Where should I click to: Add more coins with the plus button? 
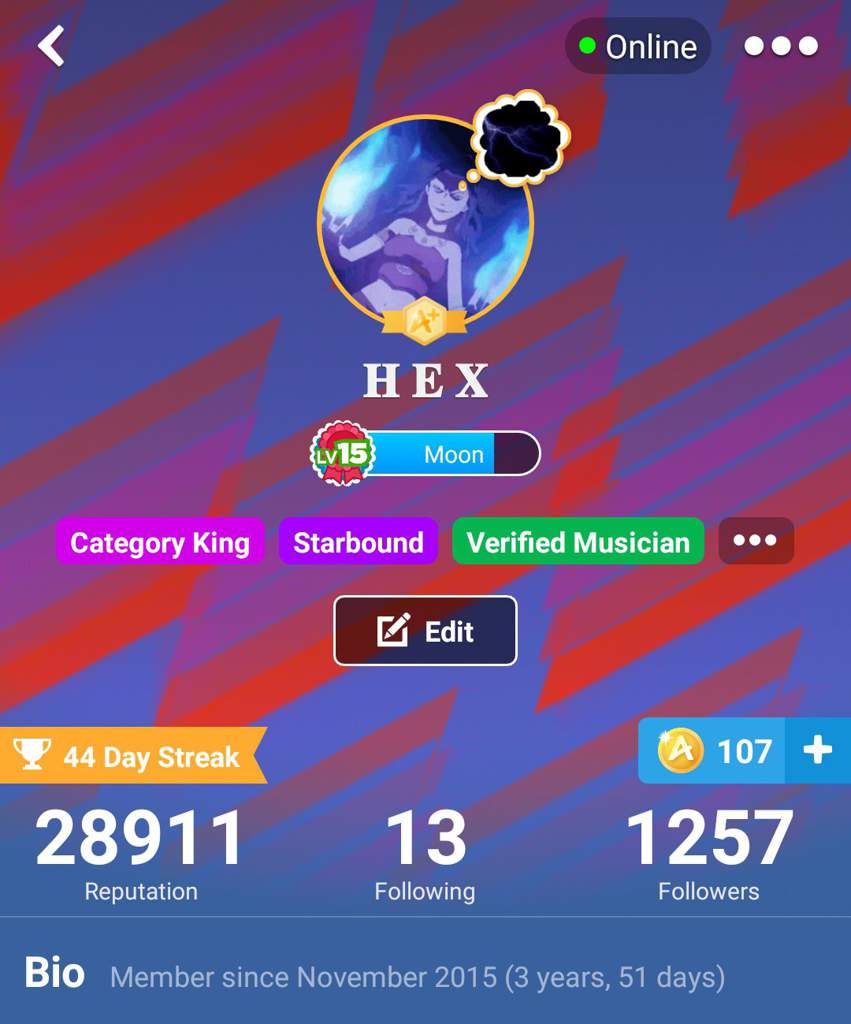[817, 751]
